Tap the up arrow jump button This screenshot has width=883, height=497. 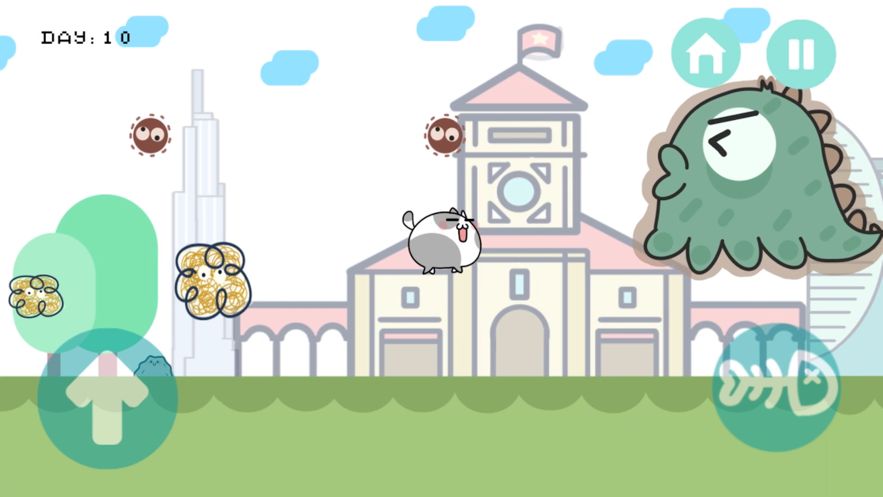pos(107,399)
